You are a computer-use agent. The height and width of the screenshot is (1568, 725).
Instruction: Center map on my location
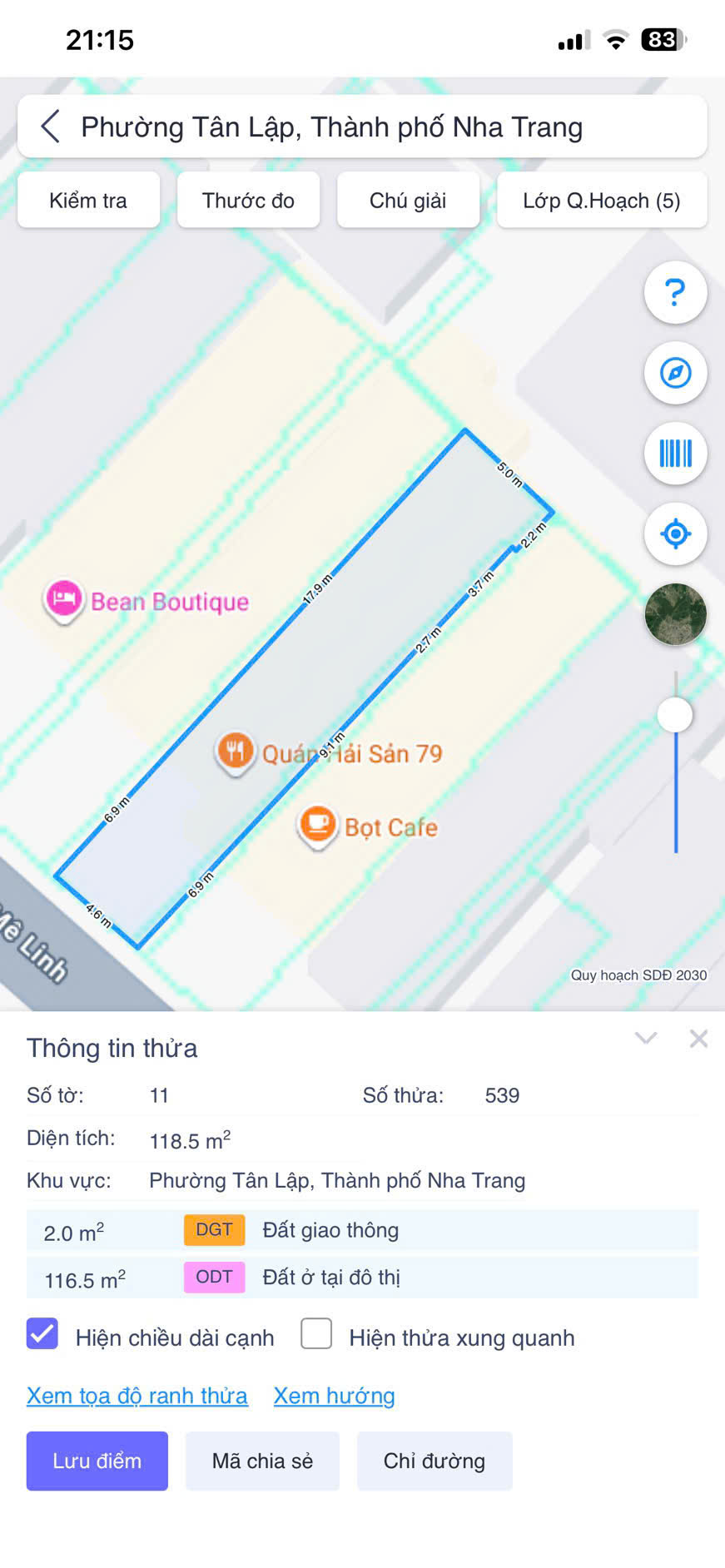pyautogui.click(x=675, y=533)
